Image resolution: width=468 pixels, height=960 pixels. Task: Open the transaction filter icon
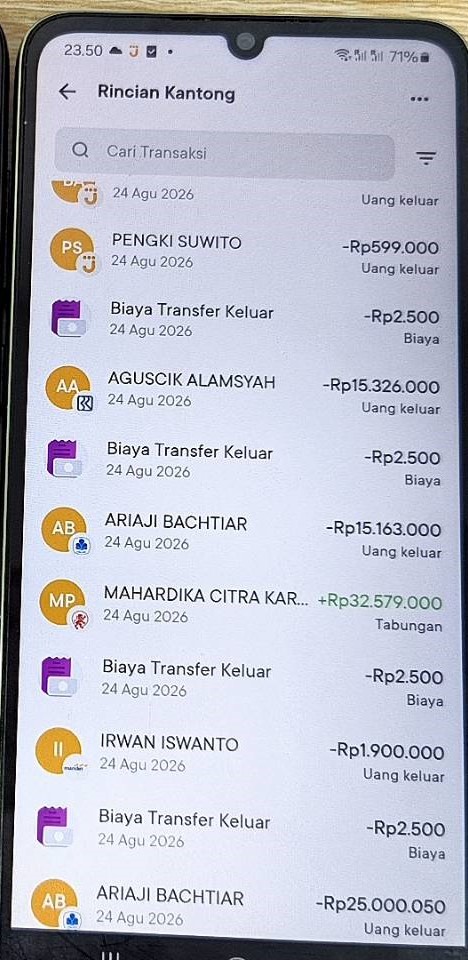click(426, 159)
